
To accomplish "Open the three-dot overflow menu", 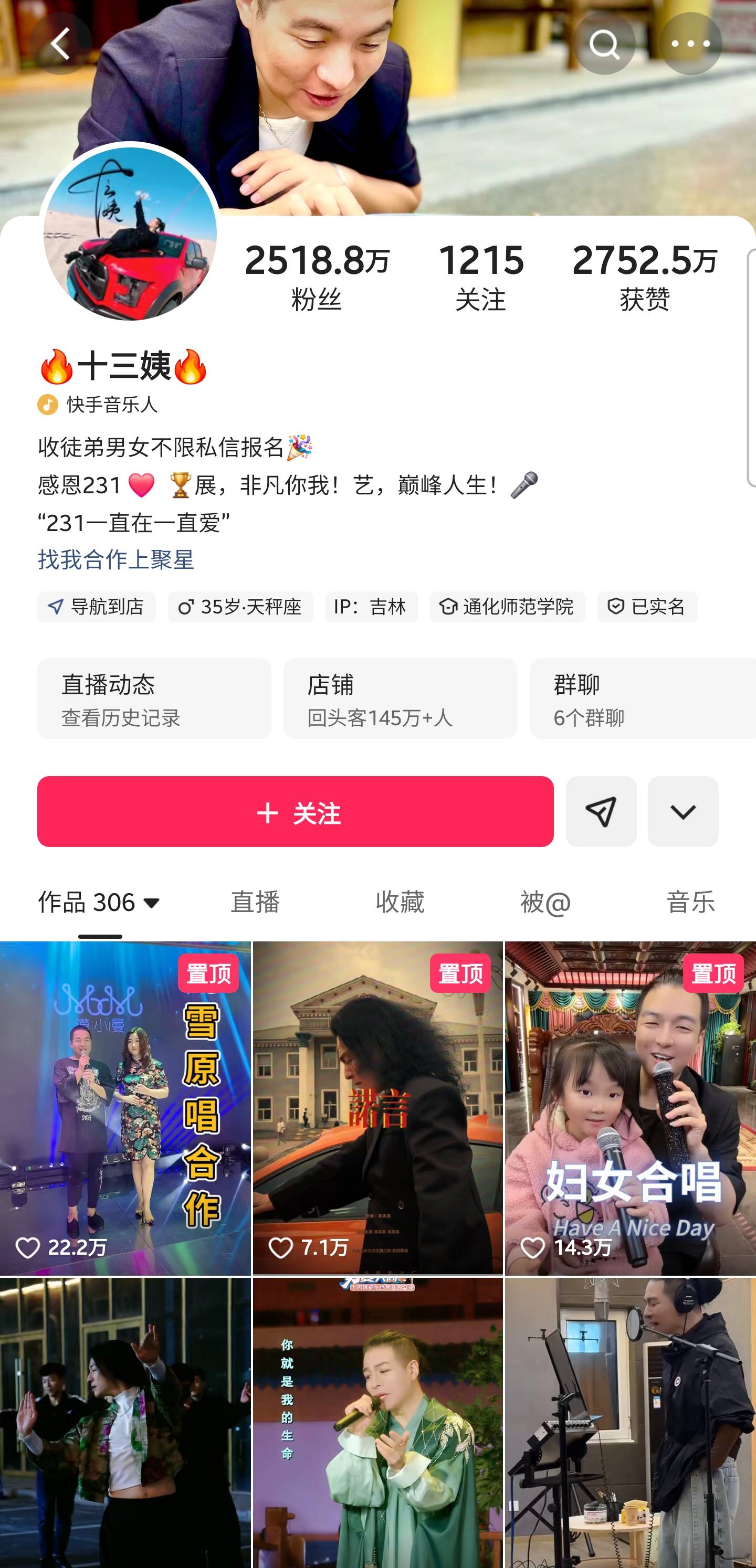I will [690, 44].
